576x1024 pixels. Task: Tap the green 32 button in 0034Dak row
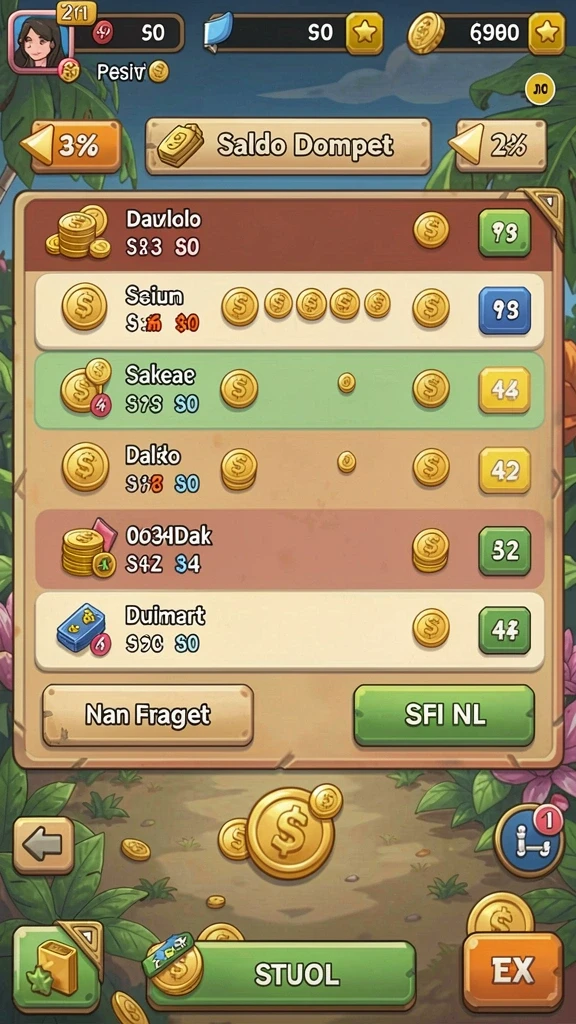(504, 551)
